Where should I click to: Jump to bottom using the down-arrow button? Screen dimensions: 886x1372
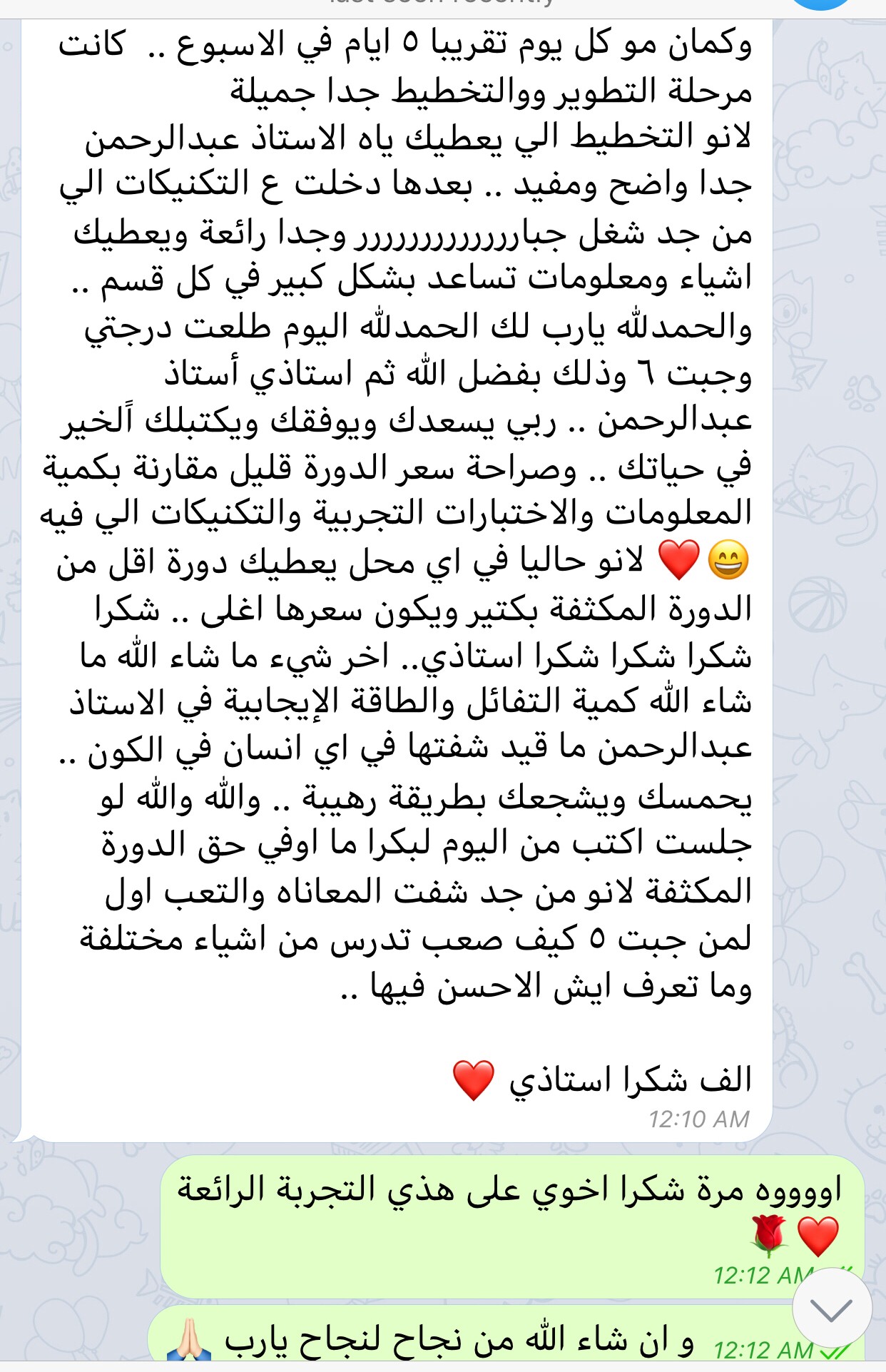pyautogui.click(x=831, y=1309)
